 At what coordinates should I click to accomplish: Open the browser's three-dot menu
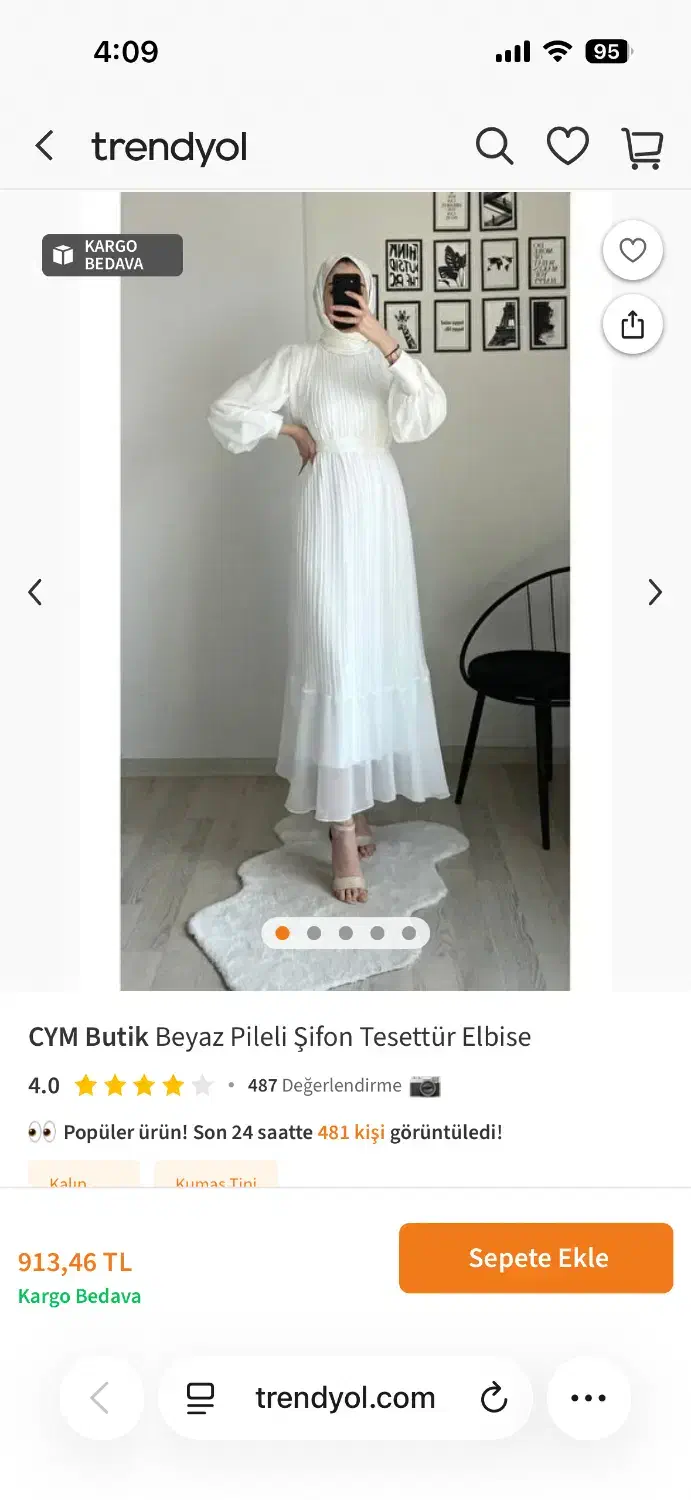coord(588,1398)
